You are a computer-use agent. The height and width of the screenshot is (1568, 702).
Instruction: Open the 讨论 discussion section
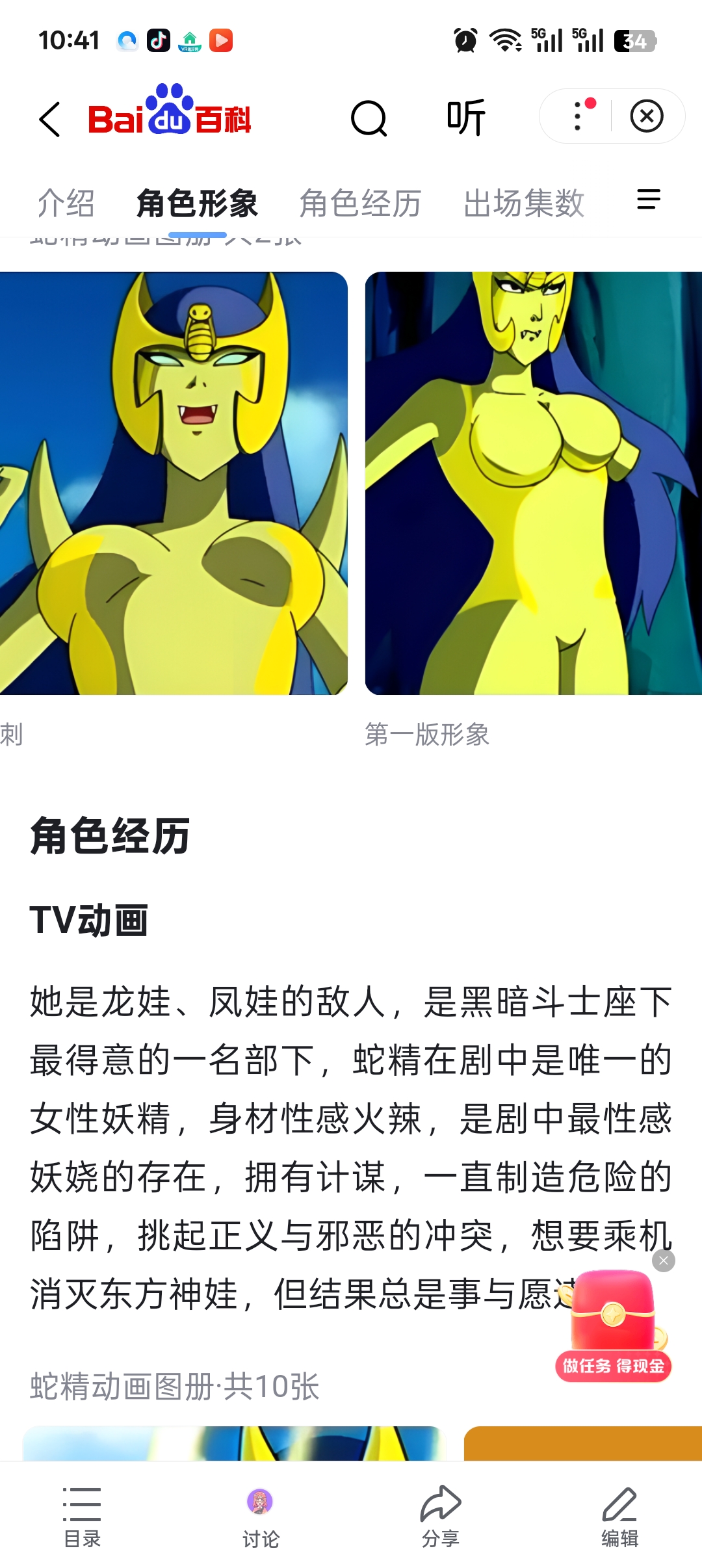(260, 1516)
